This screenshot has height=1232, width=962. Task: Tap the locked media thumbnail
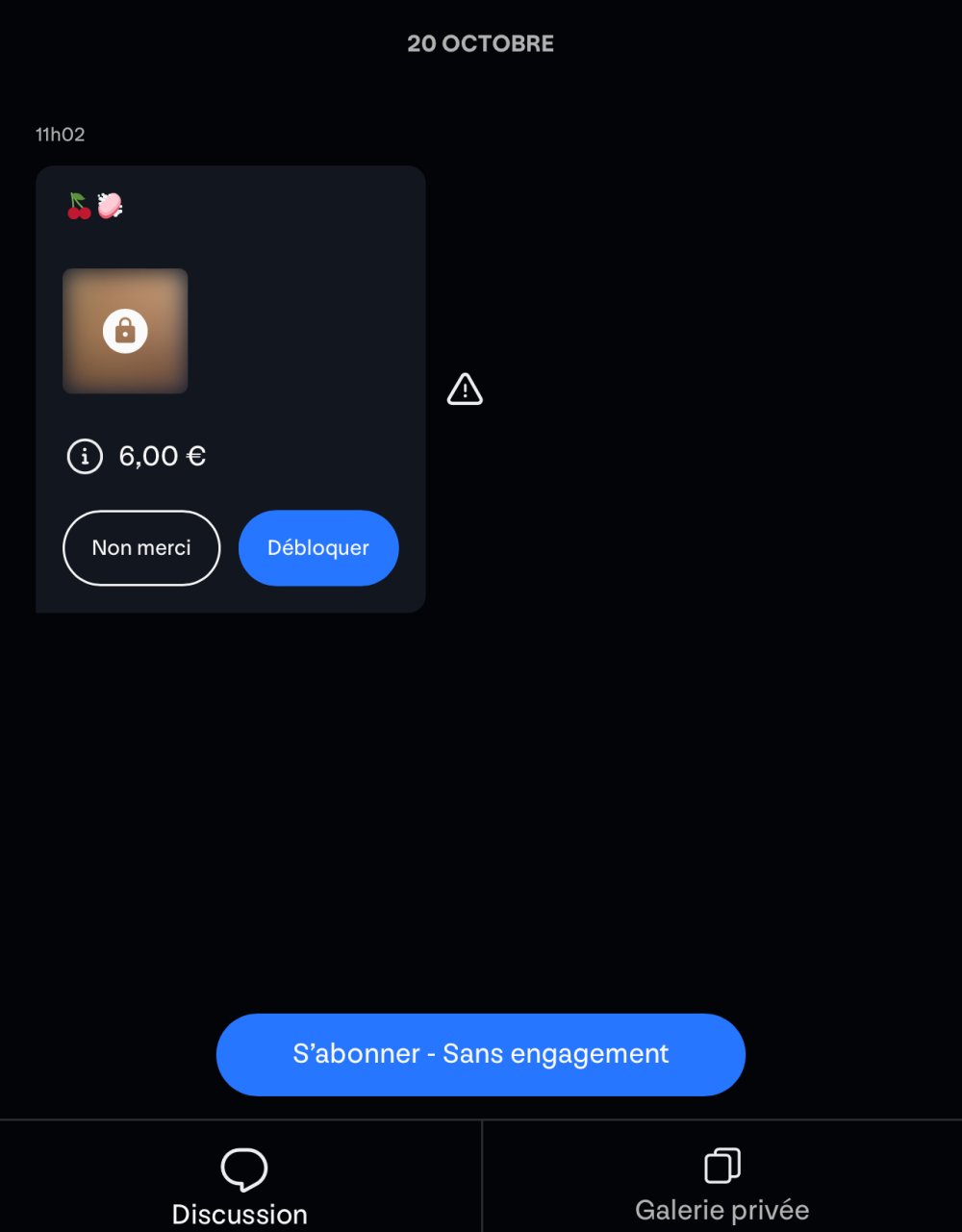click(x=125, y=331)
